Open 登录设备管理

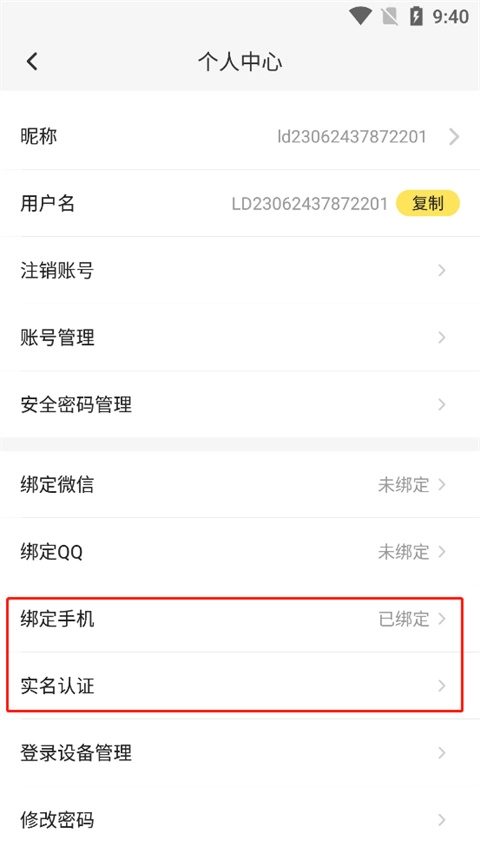(x=240, y=753)
